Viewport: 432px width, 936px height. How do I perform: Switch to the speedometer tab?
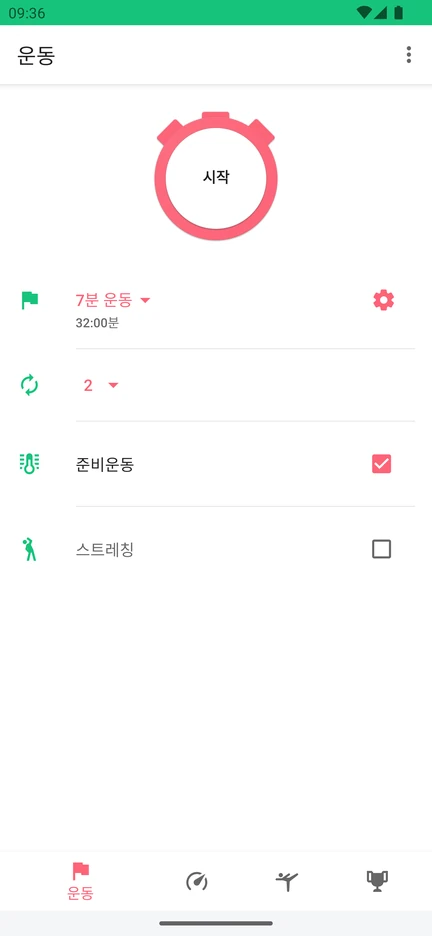pyautogui.click(x=196, y=880)
